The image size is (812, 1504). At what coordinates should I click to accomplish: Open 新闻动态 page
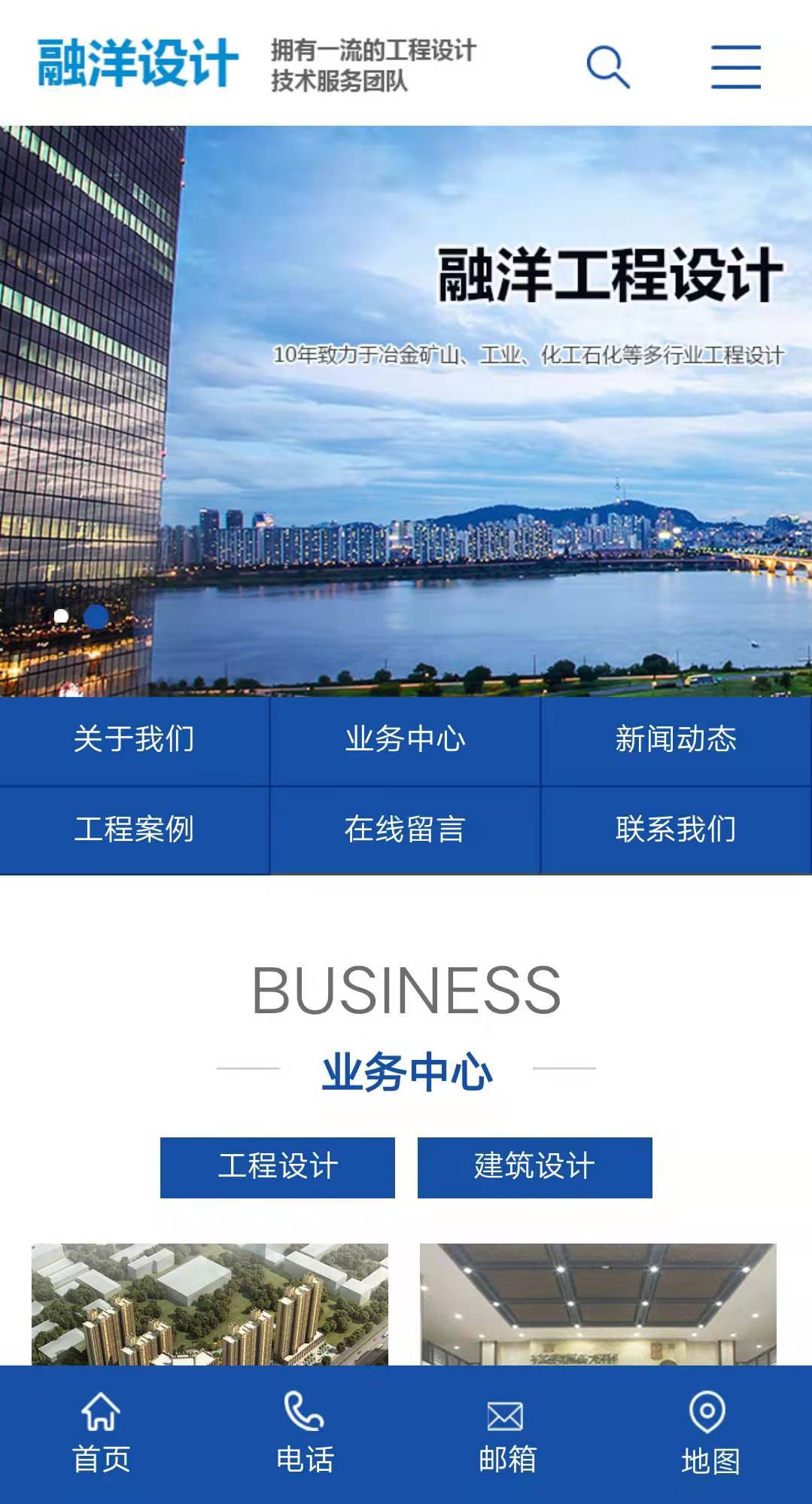tap(675, 740)
